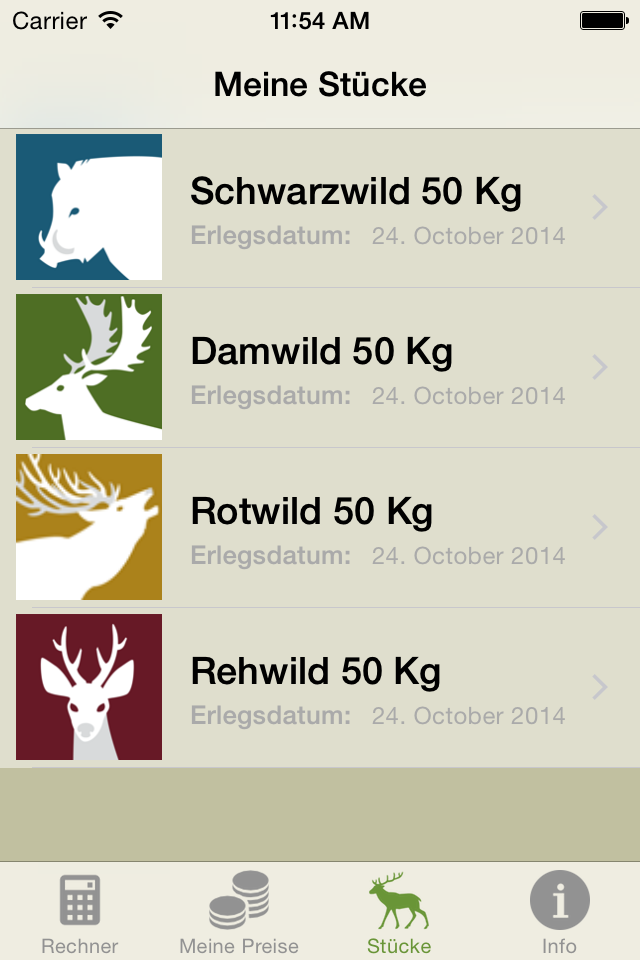Screen dimensions: 640x960
Task: Open the Rehwild 50 Kg entry
Action: click(x=320, y=687)
